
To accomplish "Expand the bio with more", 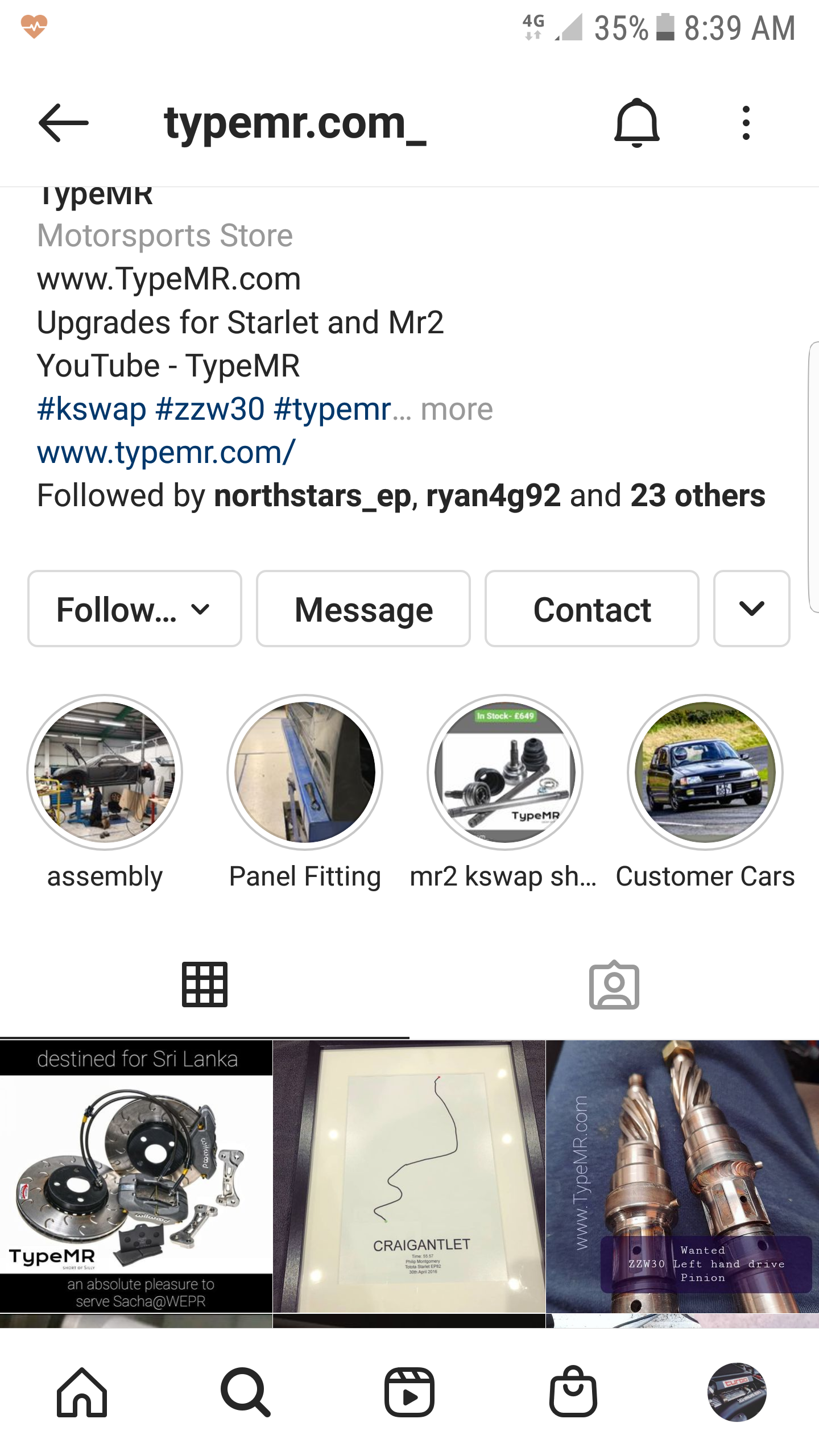I will click(x=457, y=409).
